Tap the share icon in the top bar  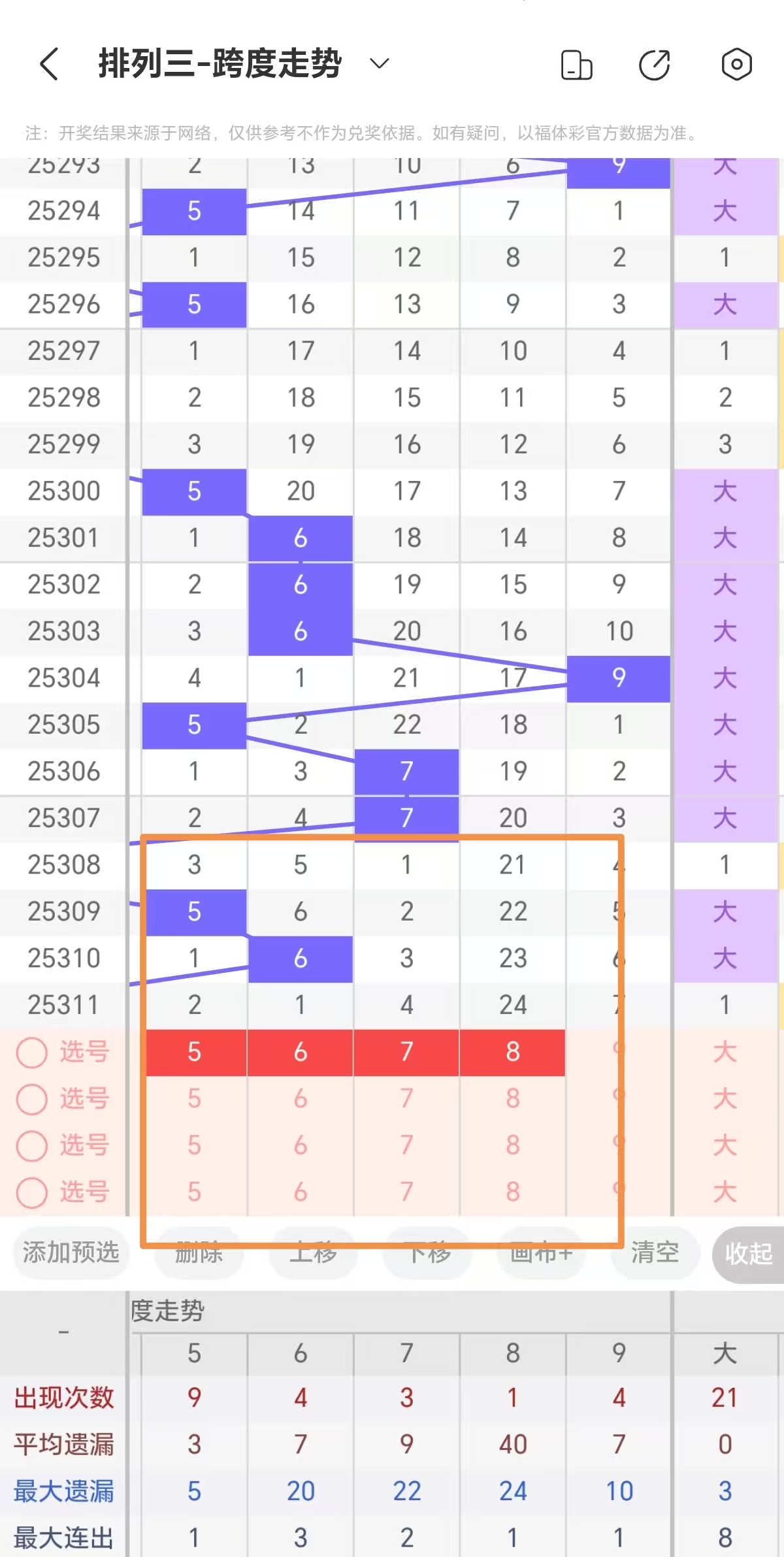coord(655,65)
